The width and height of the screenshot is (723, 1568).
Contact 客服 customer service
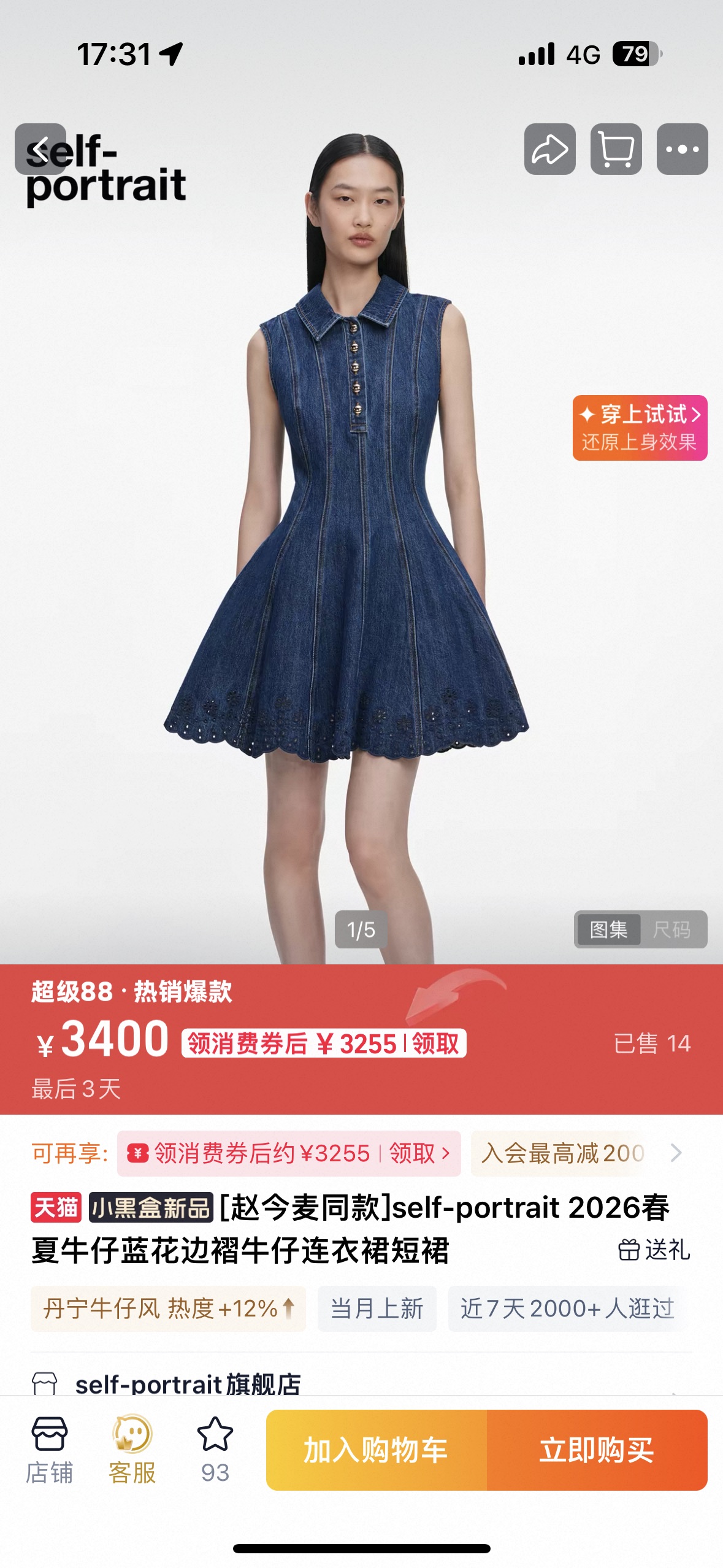132,1449
